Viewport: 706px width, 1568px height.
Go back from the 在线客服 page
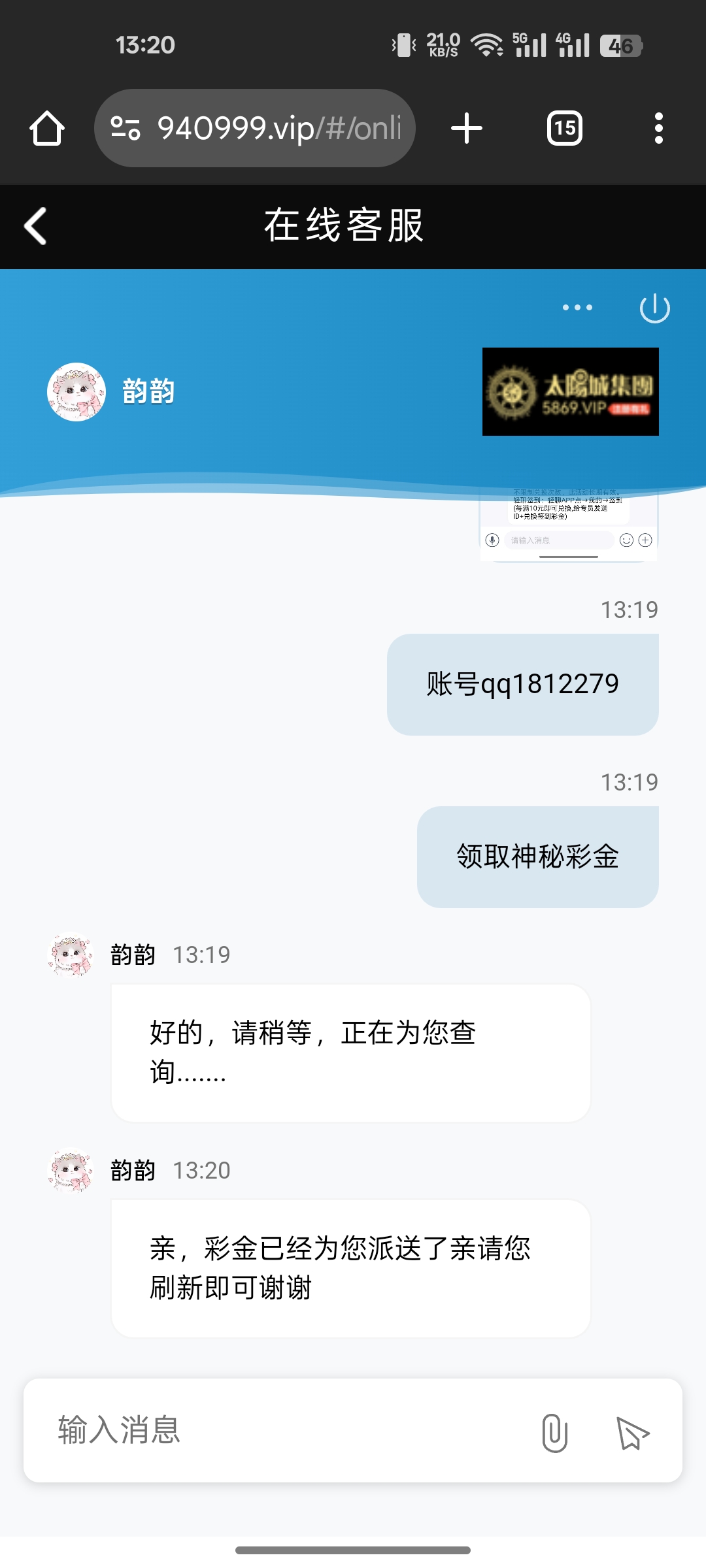pyautogui.click(x=35, y=226)
